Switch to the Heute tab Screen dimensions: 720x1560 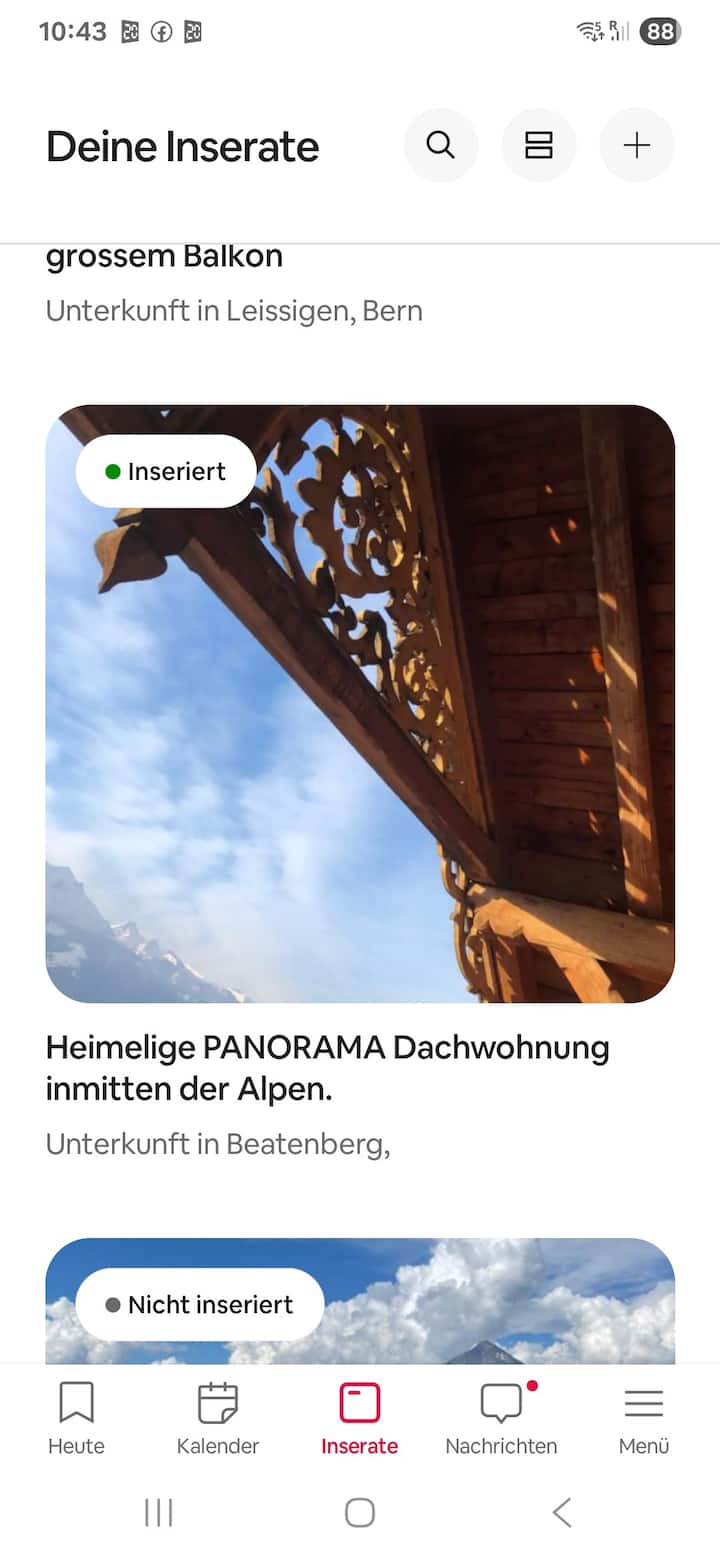(x=76, y=1417)
